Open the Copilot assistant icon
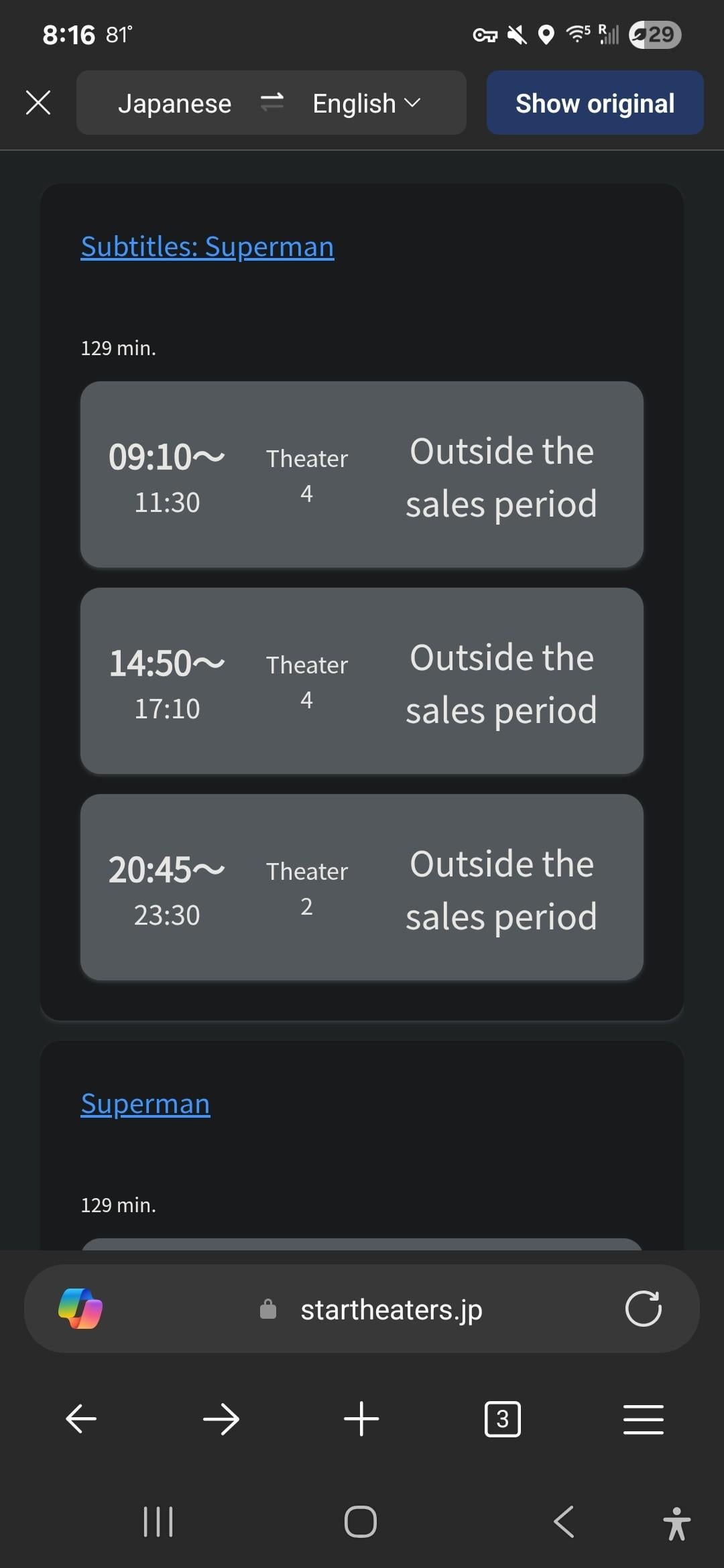The width and height of the screenshot is (724, 1568). [80, 1309]
